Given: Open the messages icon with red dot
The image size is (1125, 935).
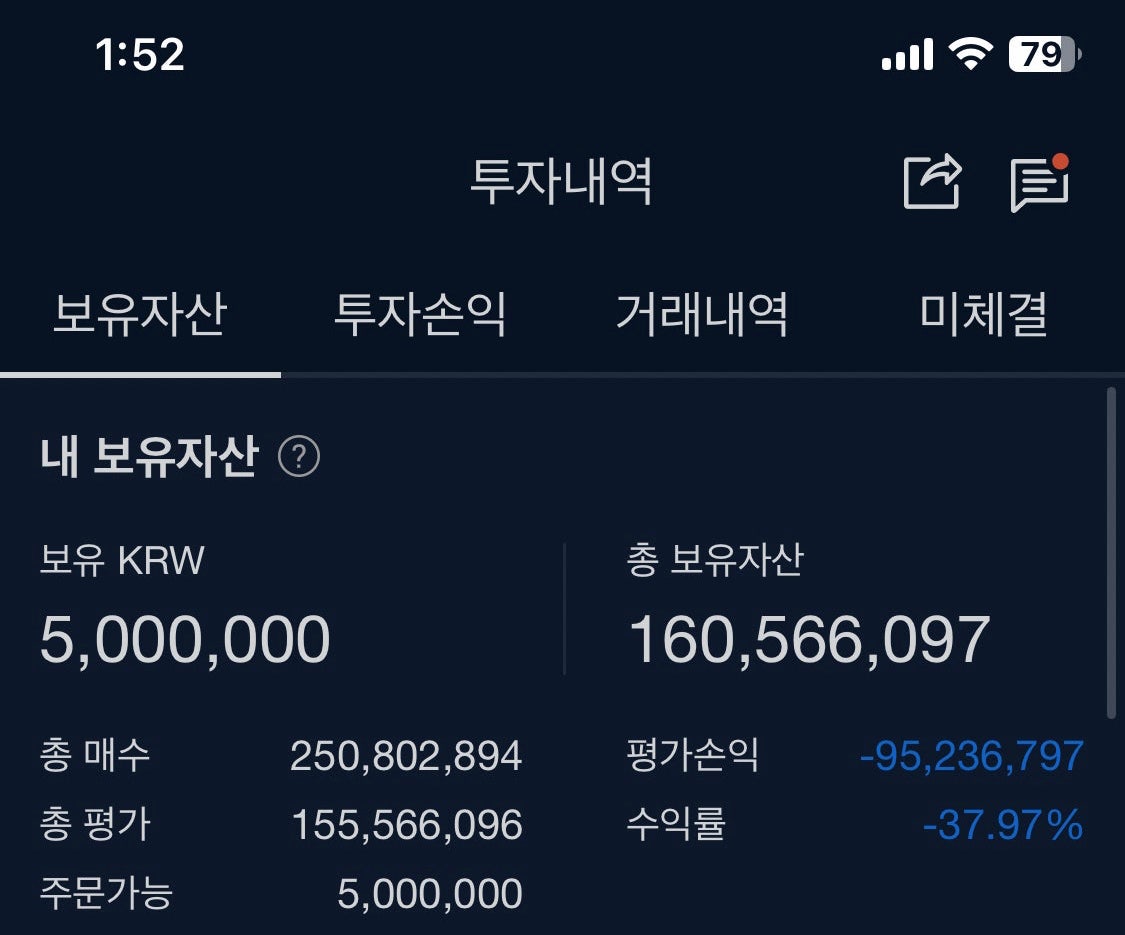Looking at the screenshot, I should pos(1039,184).
